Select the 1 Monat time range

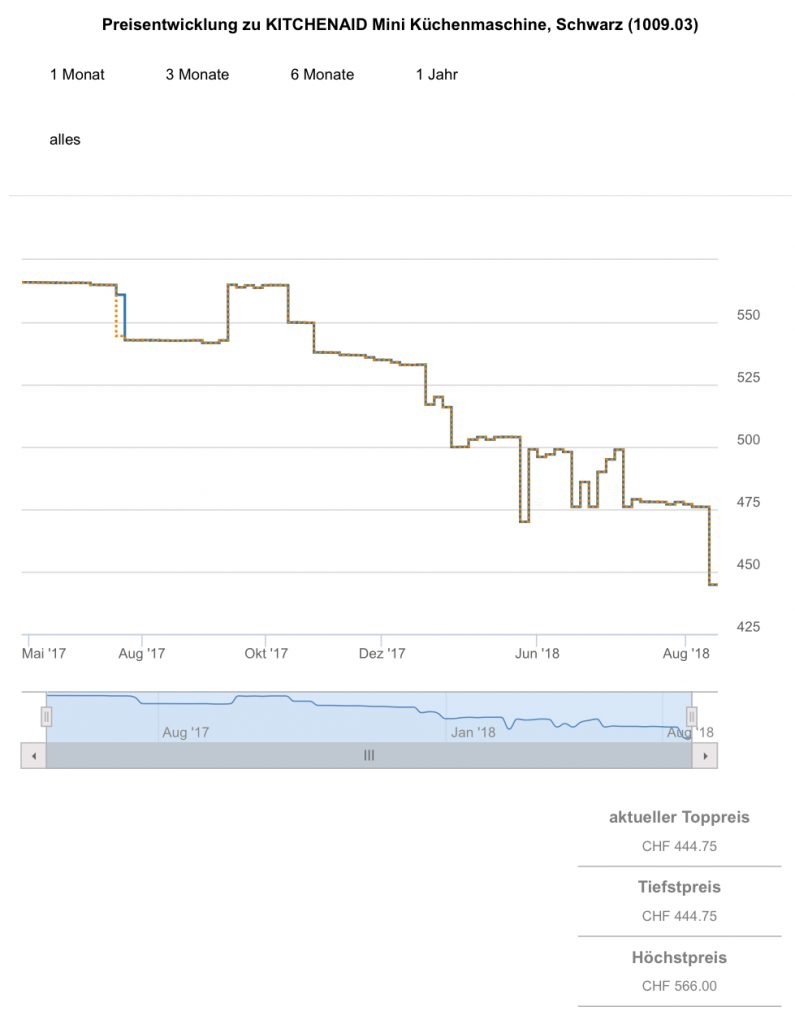[x=77, y=74]
